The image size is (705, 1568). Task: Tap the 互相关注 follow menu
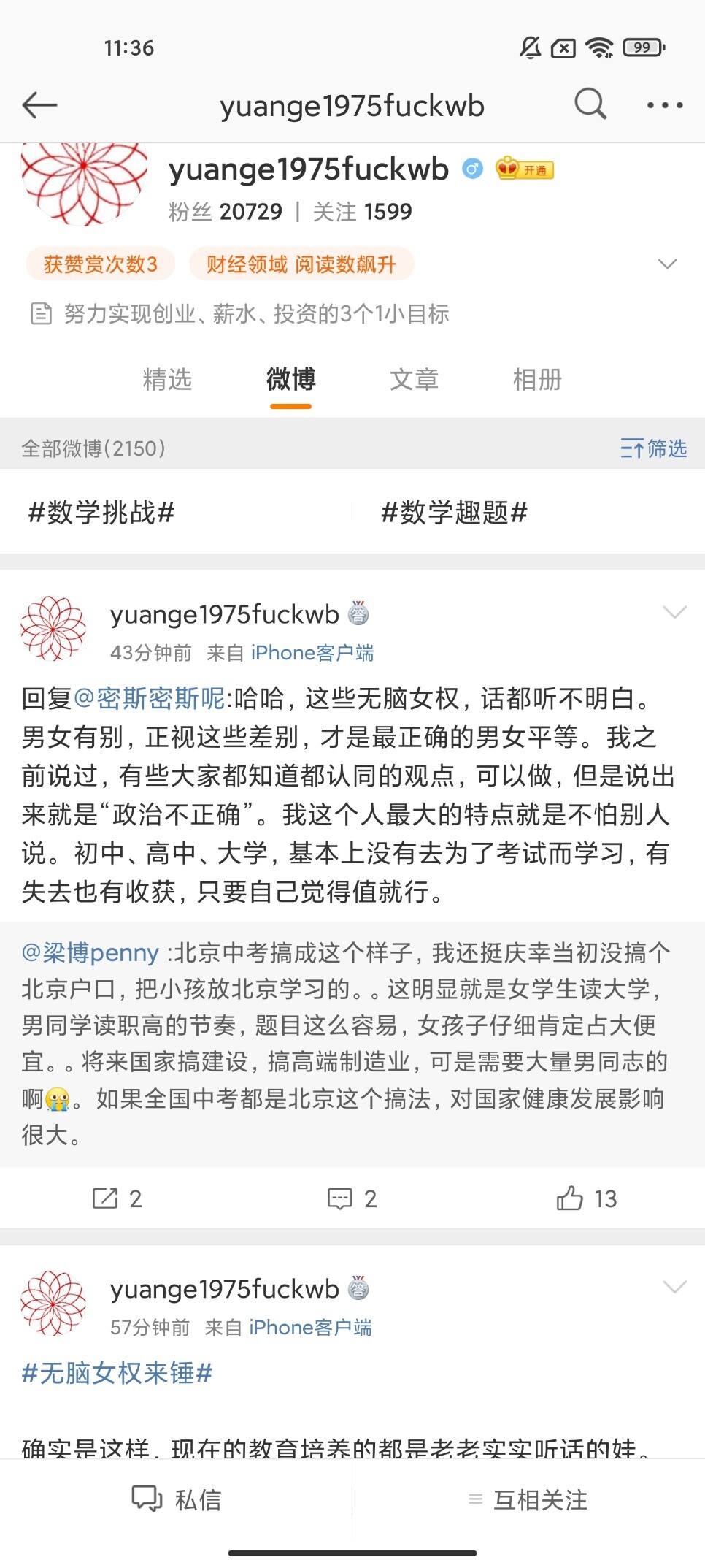click(x=528, y=1499)
